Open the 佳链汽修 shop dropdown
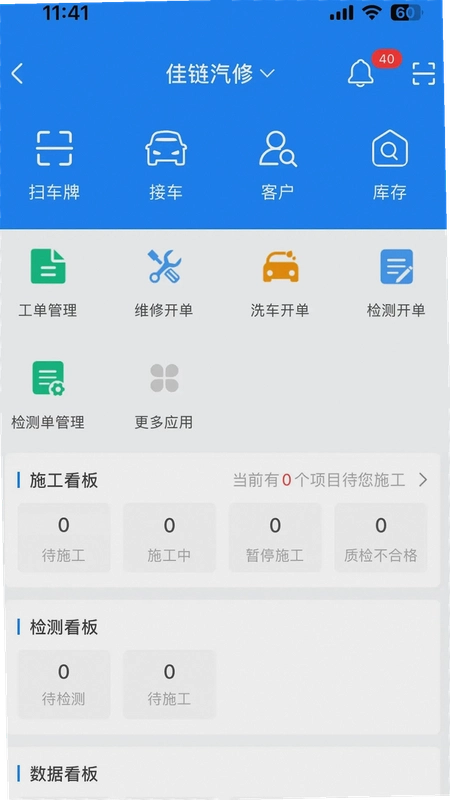Viewport: 450px width, 800px height. (220, 74)
